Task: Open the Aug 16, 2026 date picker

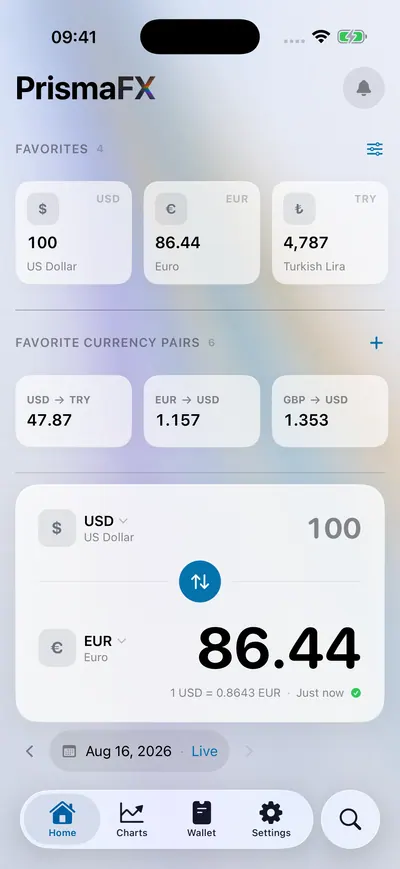Action: click(140, 751)
